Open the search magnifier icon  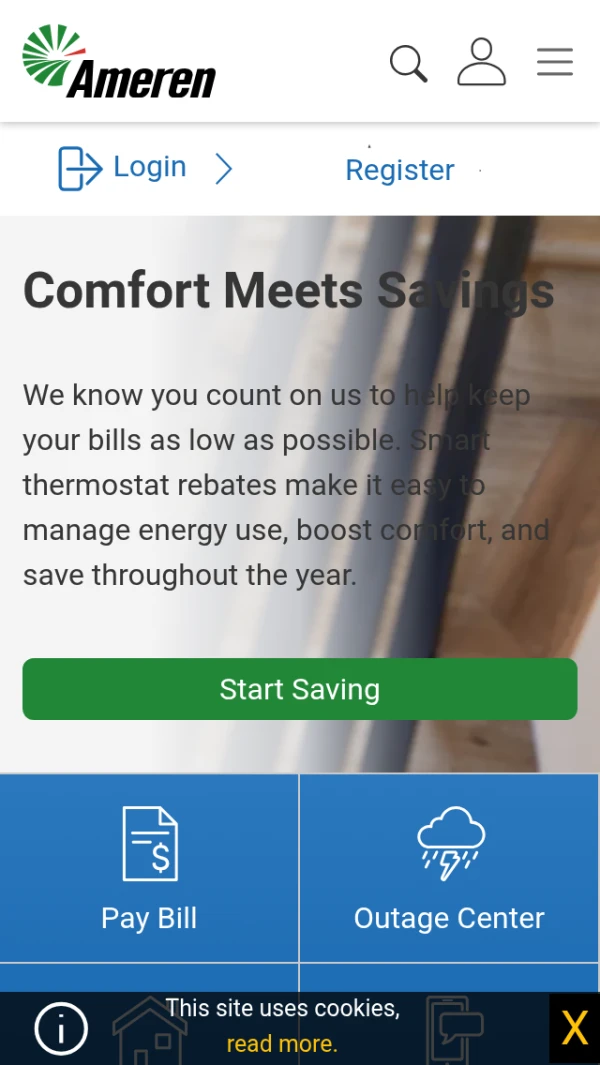coord(408,63)
